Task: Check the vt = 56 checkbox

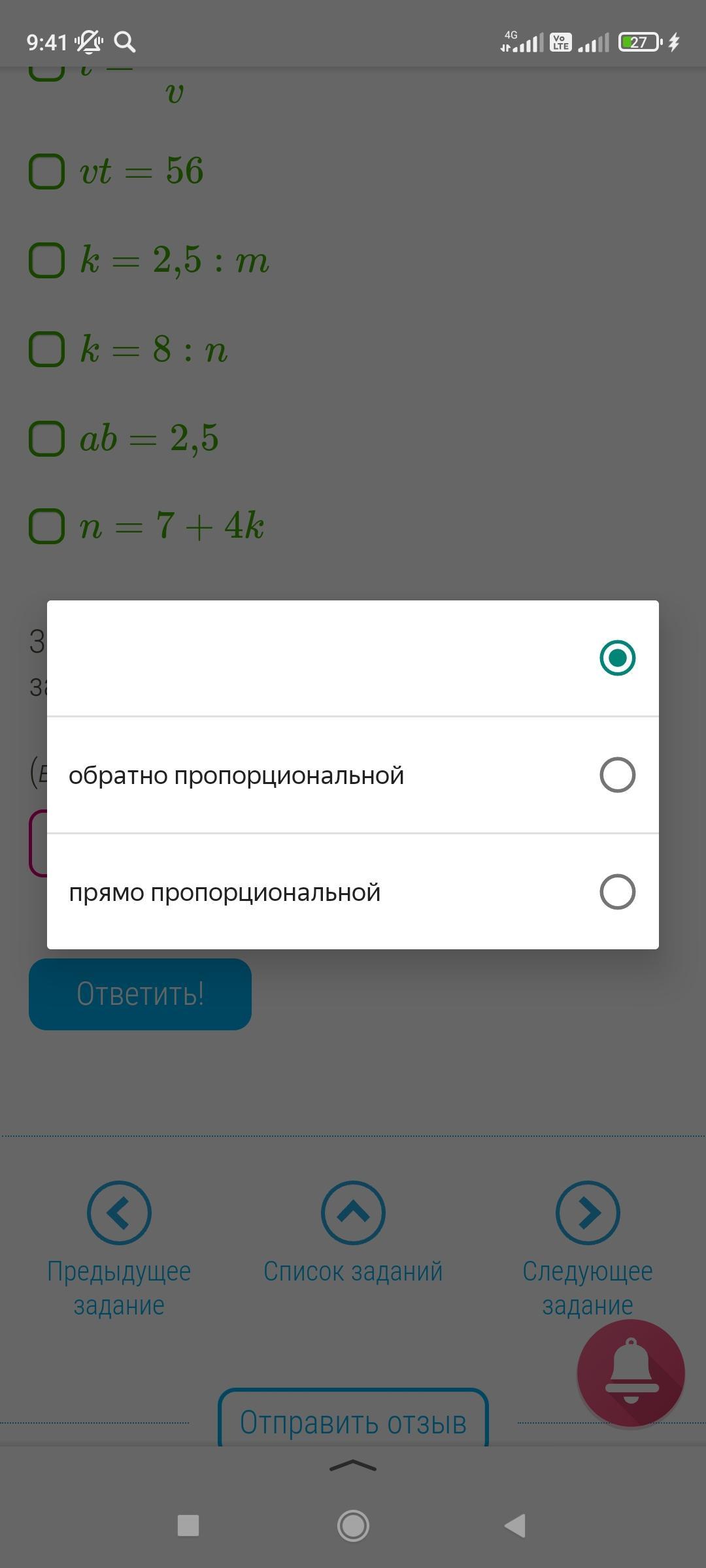Action: (47, 171)
